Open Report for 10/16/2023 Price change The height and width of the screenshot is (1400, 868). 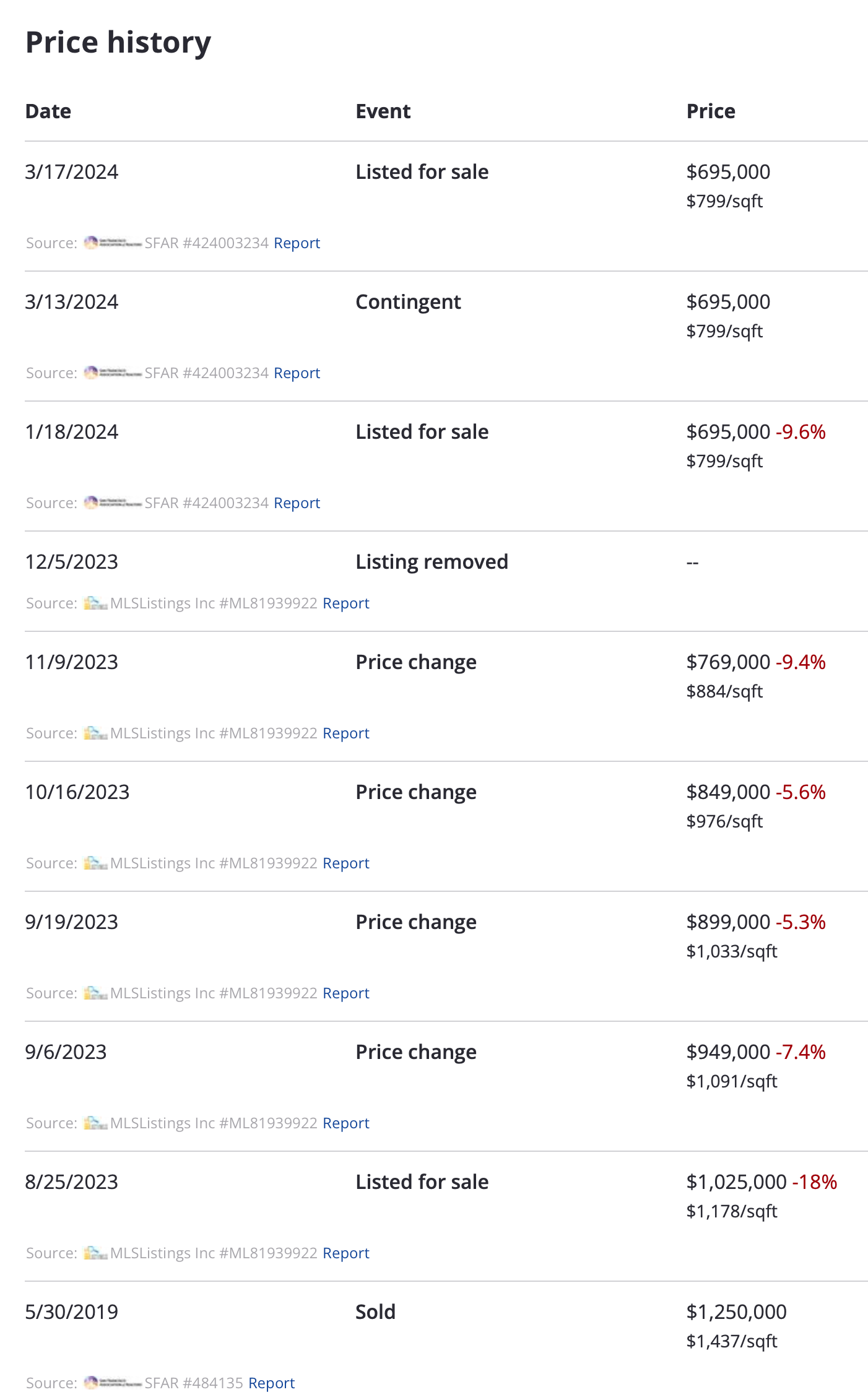click(345, 863)
